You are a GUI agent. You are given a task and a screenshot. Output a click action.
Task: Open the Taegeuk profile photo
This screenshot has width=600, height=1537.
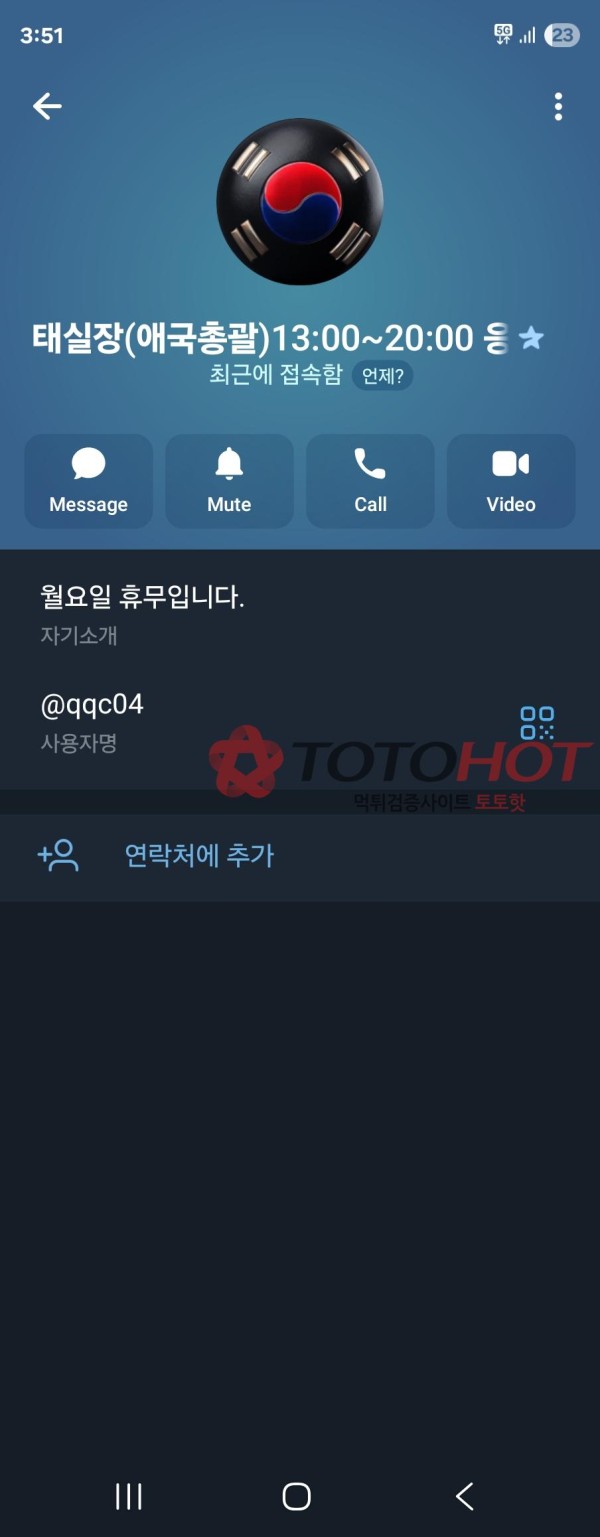coord(299,202)
